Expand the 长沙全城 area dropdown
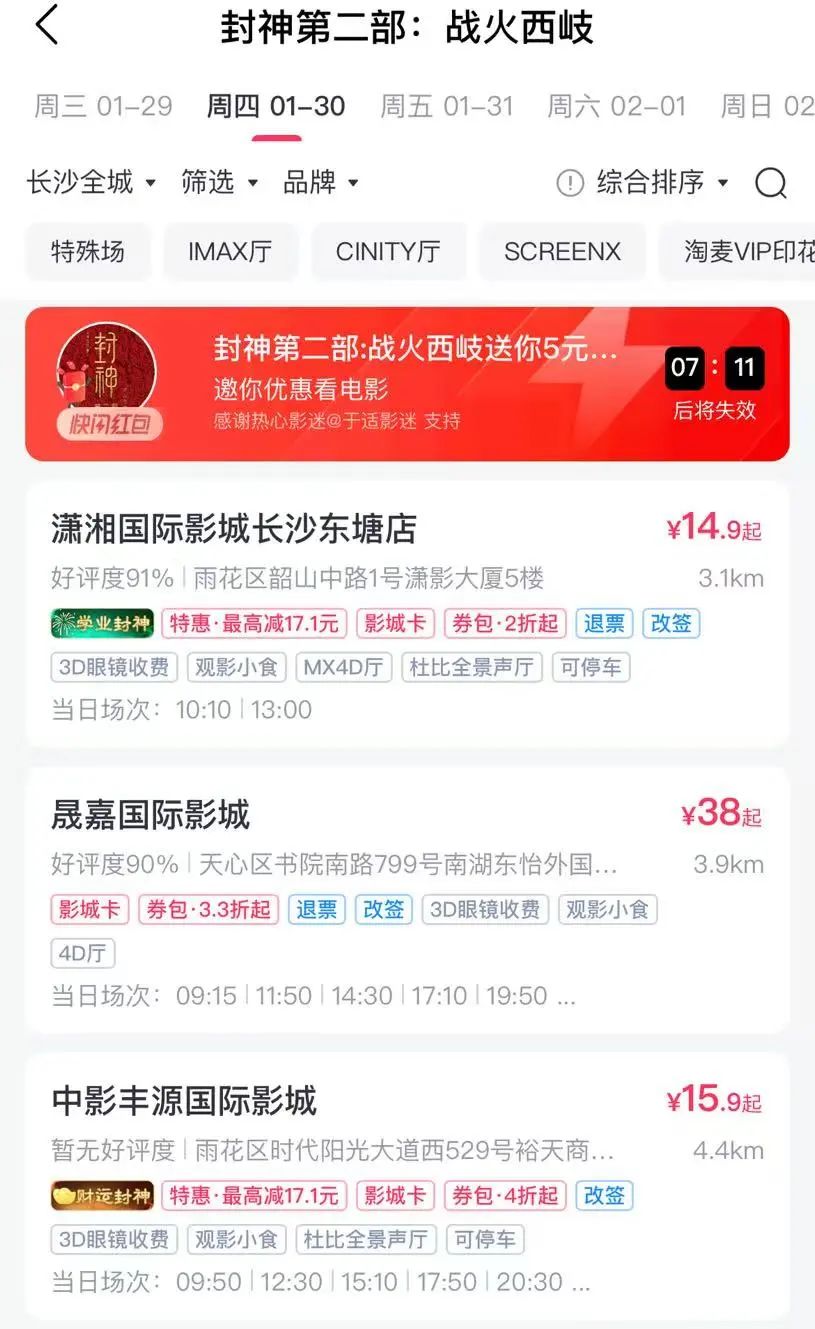The height and width of the screenshot is (1329, 815). pyautogui.click(x=91, y=182)
